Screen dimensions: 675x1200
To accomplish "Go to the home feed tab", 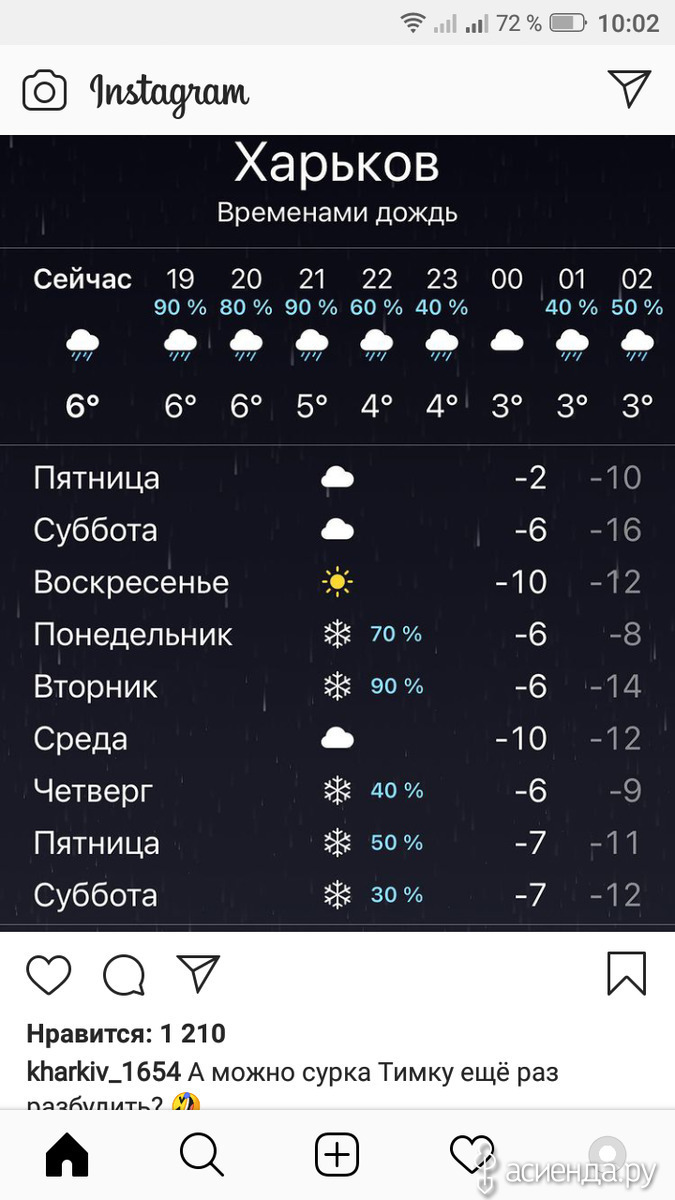I will (67, 1155).
